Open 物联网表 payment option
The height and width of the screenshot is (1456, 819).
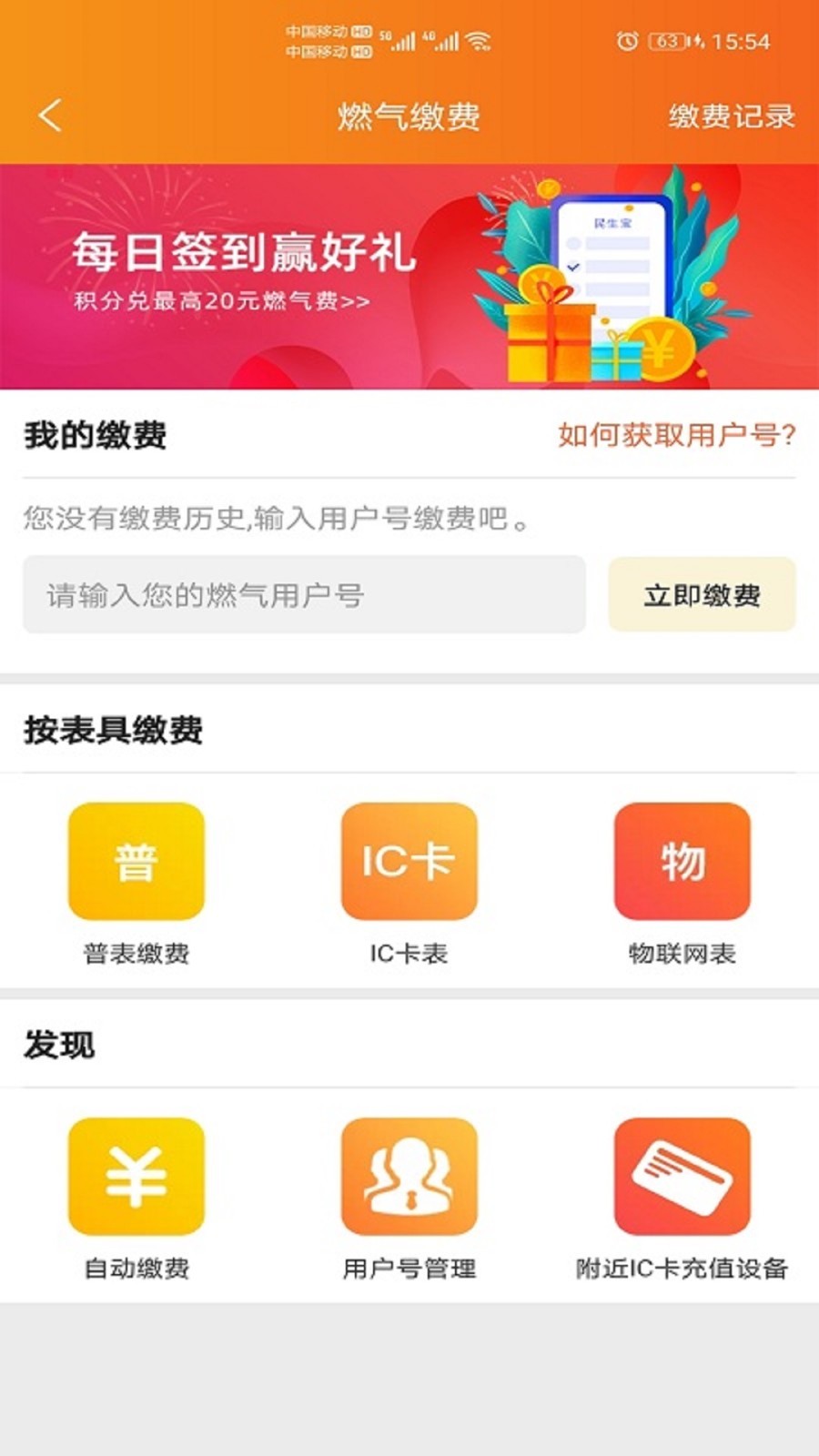pos(682,883)
